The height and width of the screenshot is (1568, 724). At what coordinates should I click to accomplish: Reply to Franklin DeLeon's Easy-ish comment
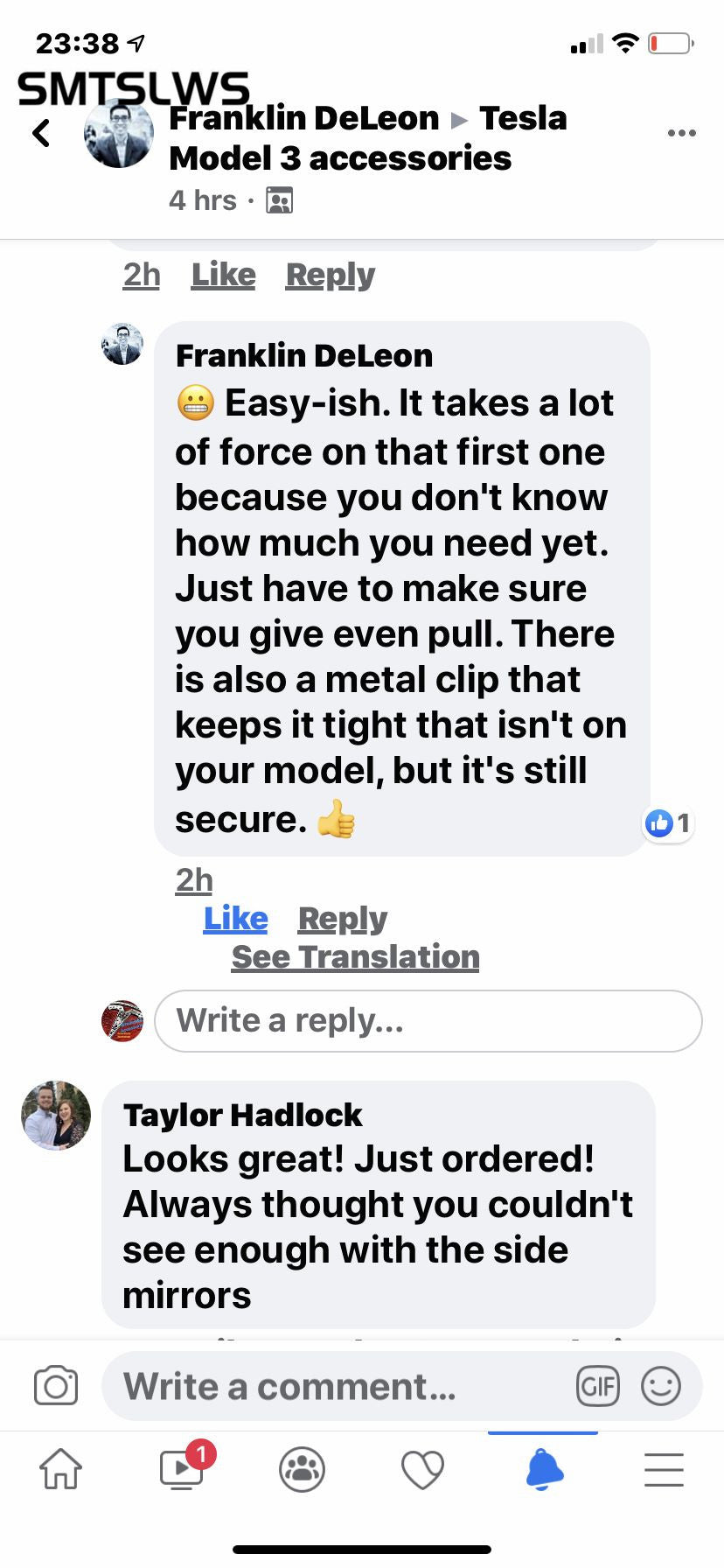(x=342, y=919)
